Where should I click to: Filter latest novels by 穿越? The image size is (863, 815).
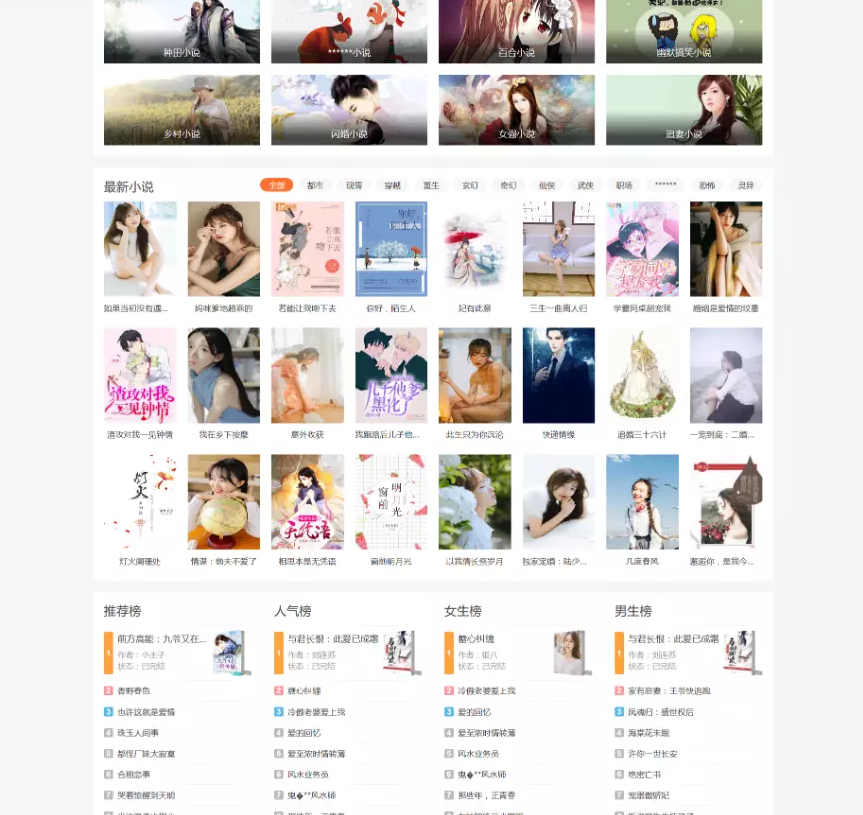393,185
